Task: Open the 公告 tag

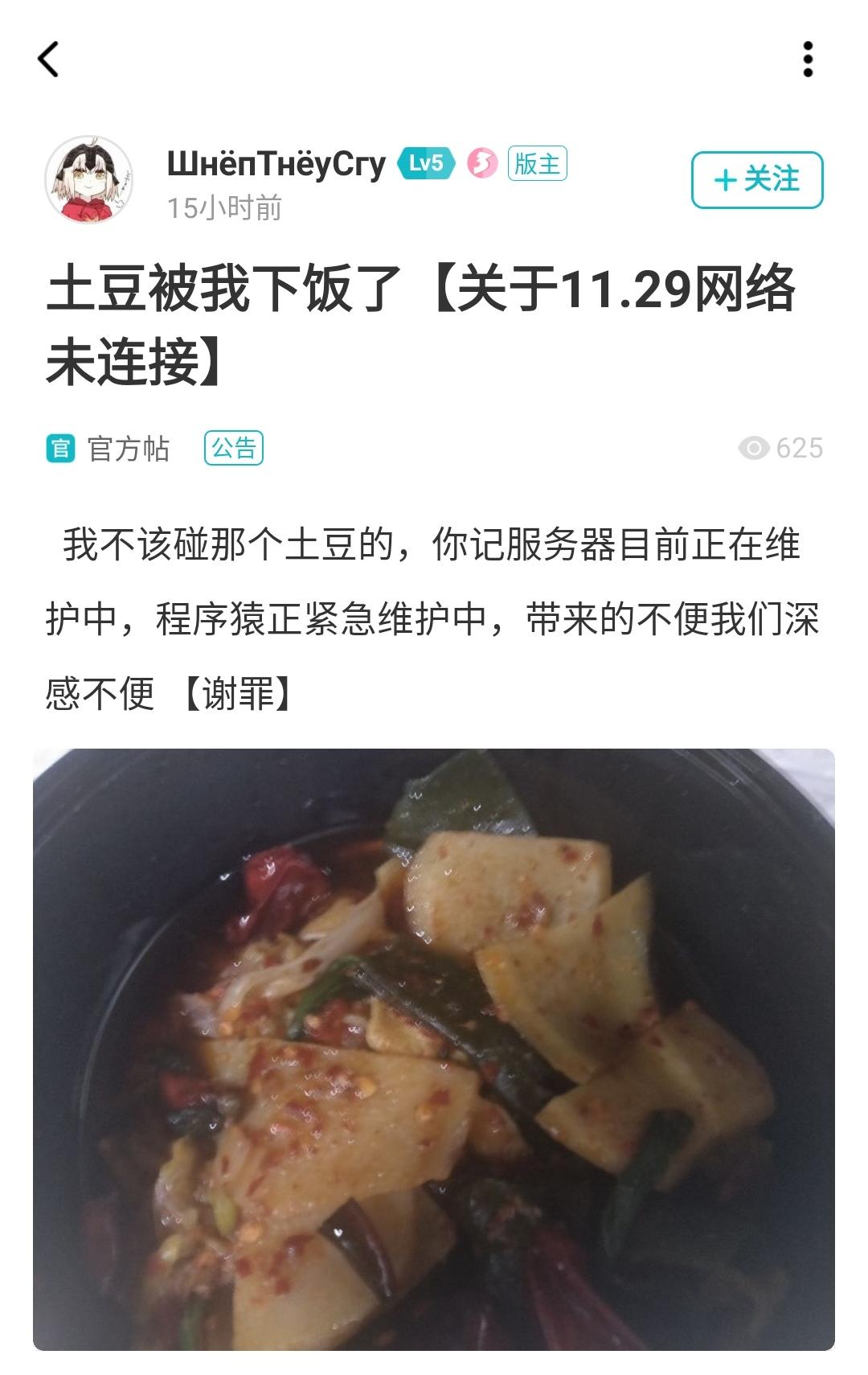Action: (234, 448)
